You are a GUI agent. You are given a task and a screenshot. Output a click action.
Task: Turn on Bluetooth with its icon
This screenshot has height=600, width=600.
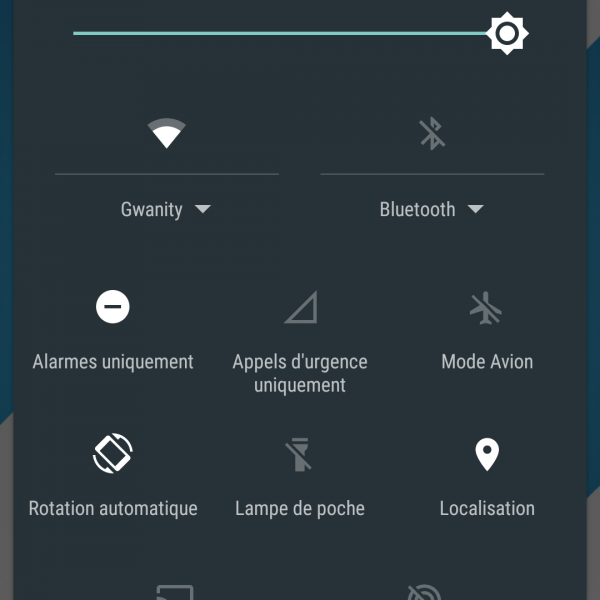tap(432, 134)
